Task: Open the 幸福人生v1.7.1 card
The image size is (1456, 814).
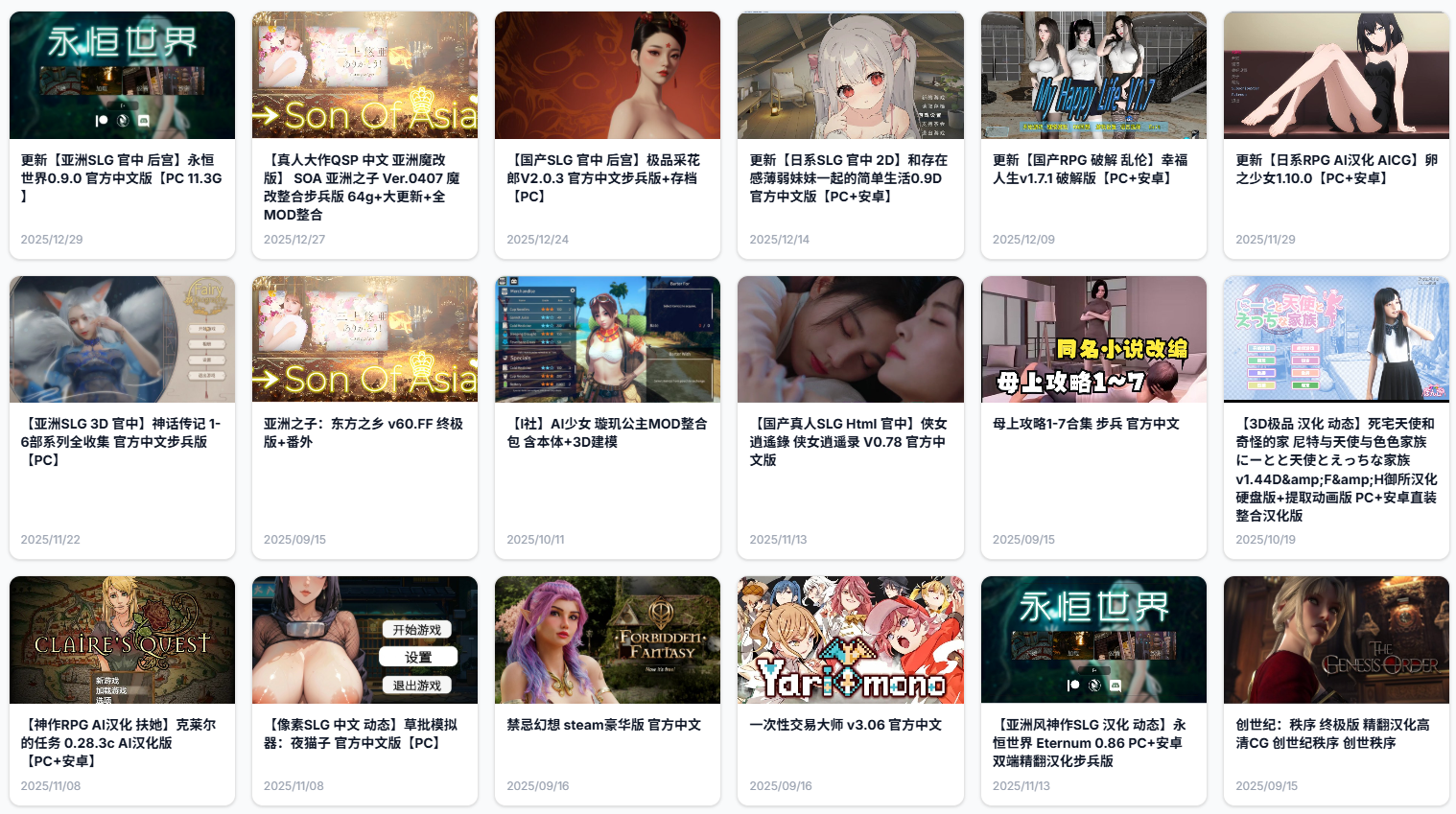Action: 1092,169
